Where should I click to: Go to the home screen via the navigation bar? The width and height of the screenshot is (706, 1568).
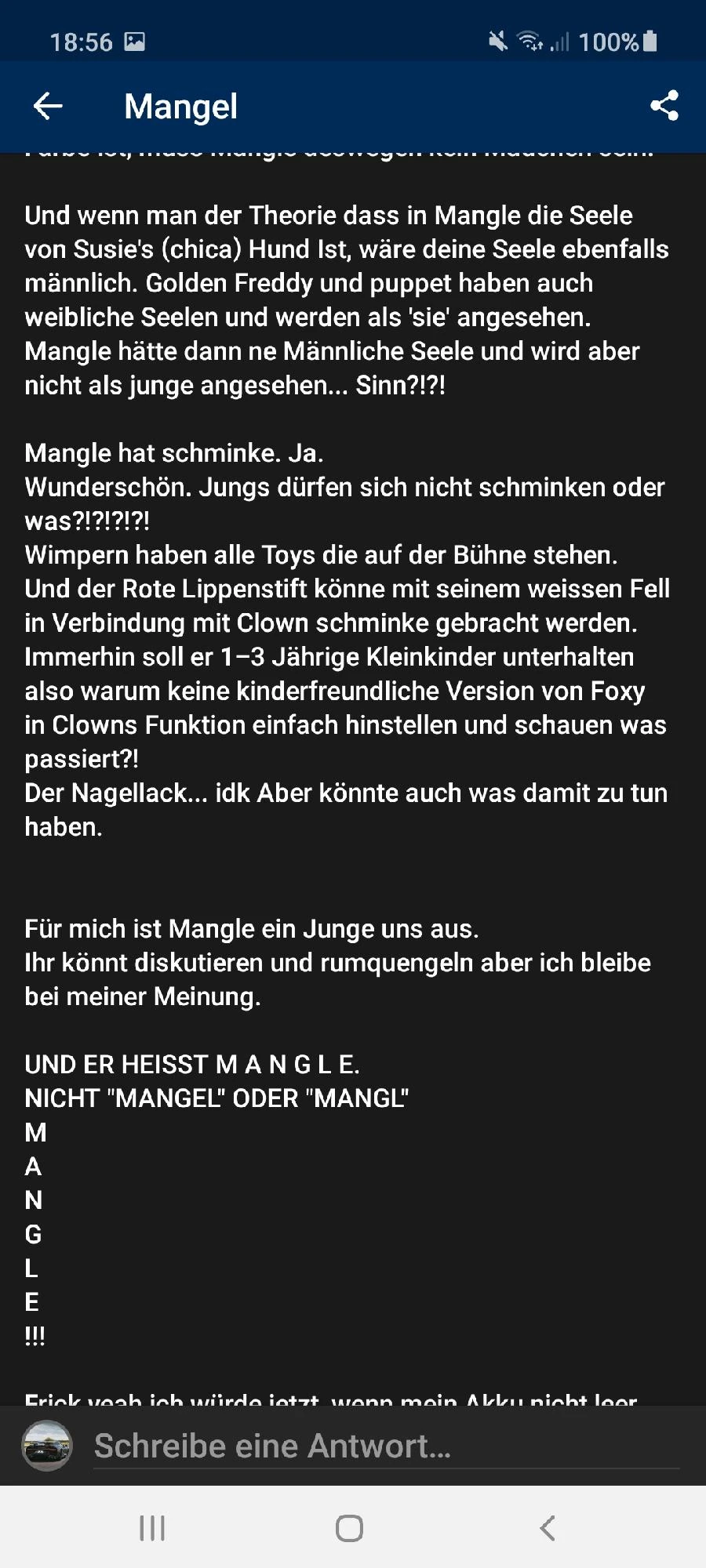point(349,1527)
